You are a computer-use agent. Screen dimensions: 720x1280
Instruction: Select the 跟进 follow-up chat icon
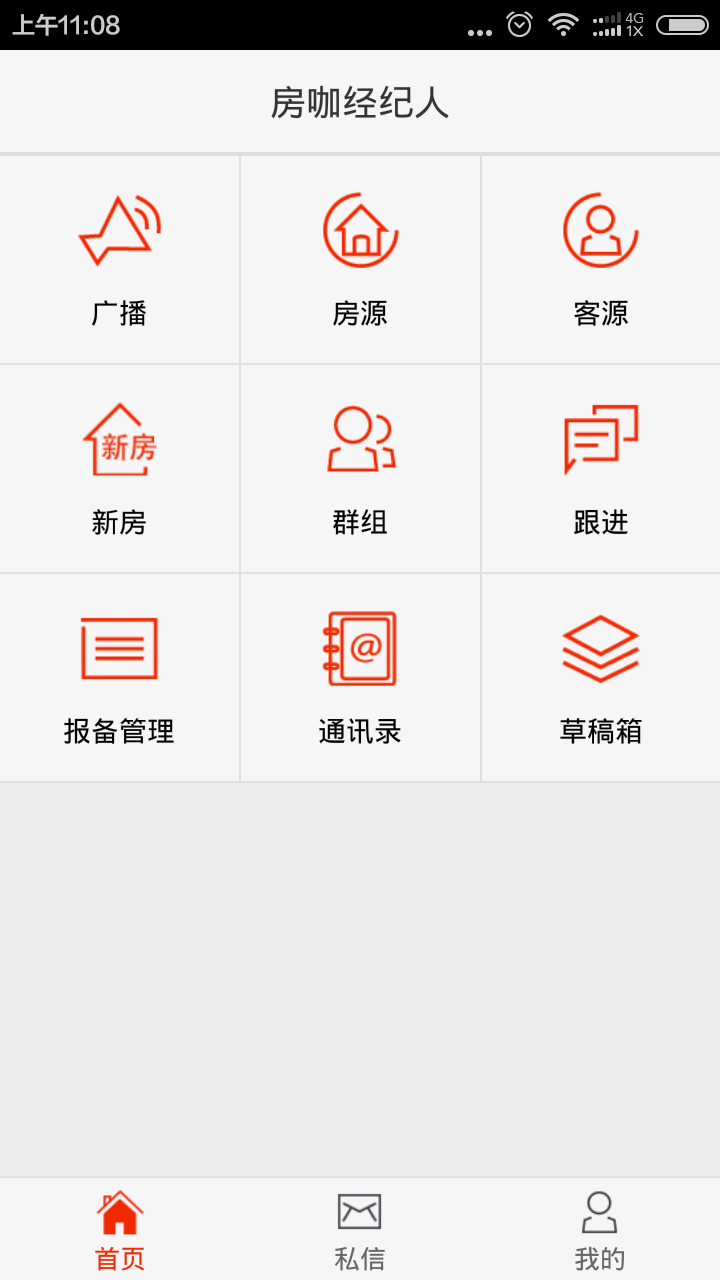pyautogui.click(x=599, y=440)
